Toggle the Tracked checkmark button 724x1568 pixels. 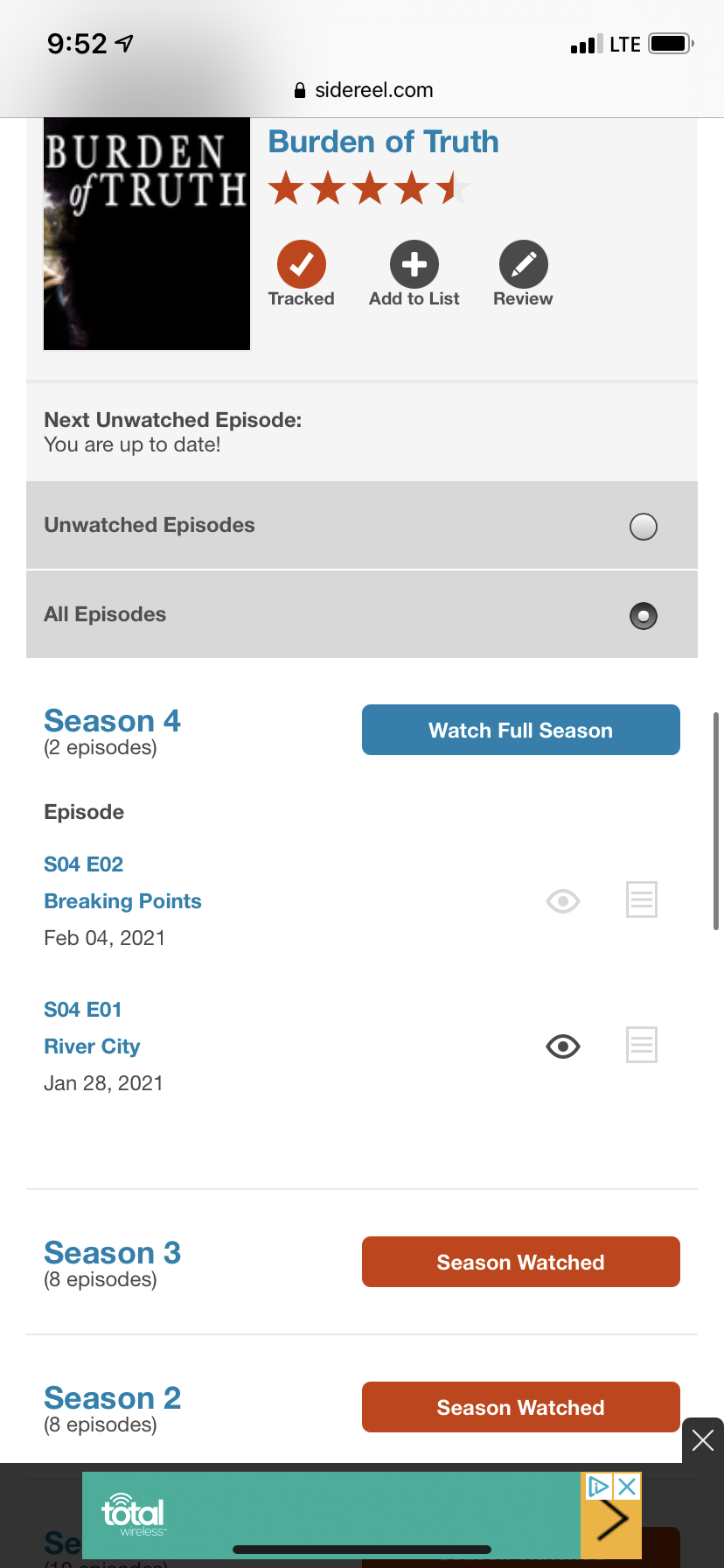302,264
